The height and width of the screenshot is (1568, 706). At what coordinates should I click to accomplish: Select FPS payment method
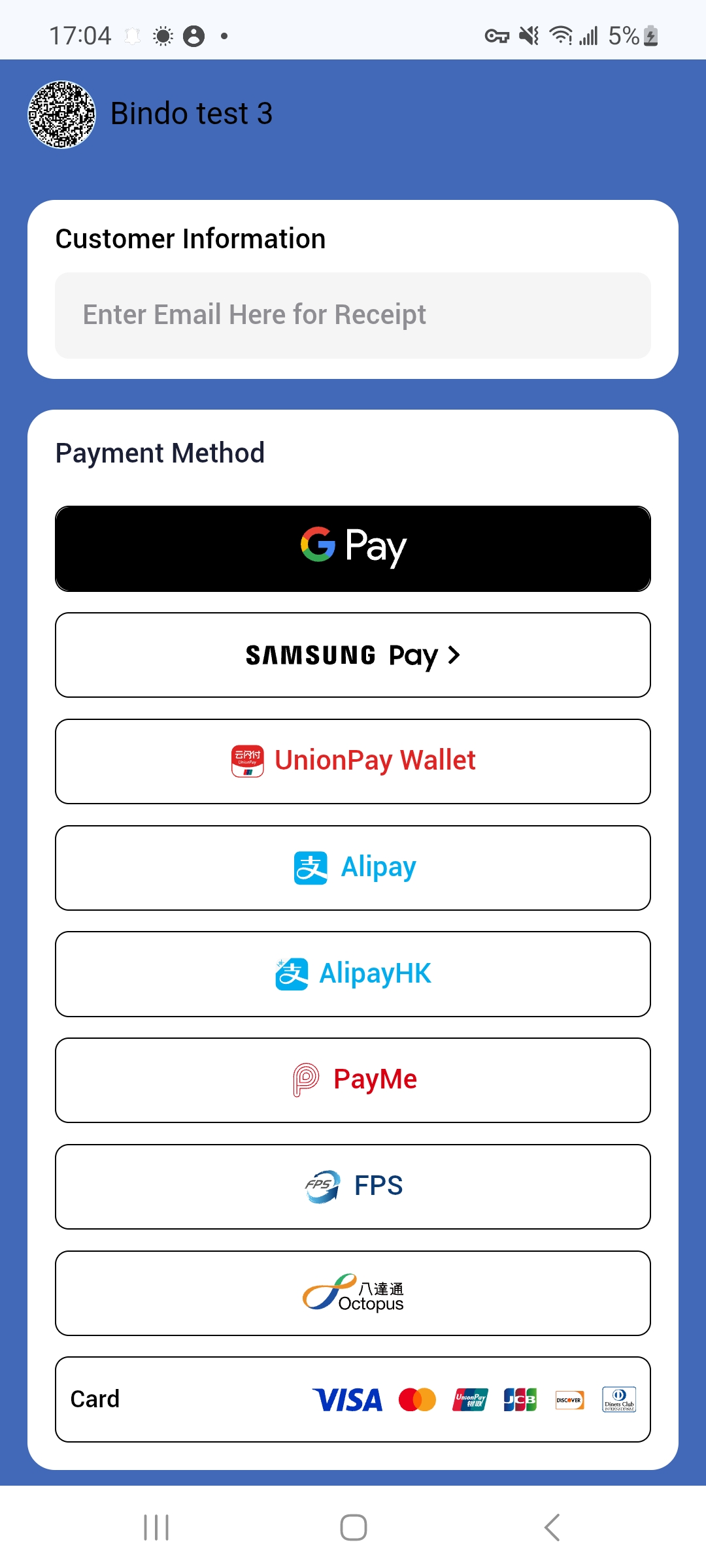[353, 1187]
